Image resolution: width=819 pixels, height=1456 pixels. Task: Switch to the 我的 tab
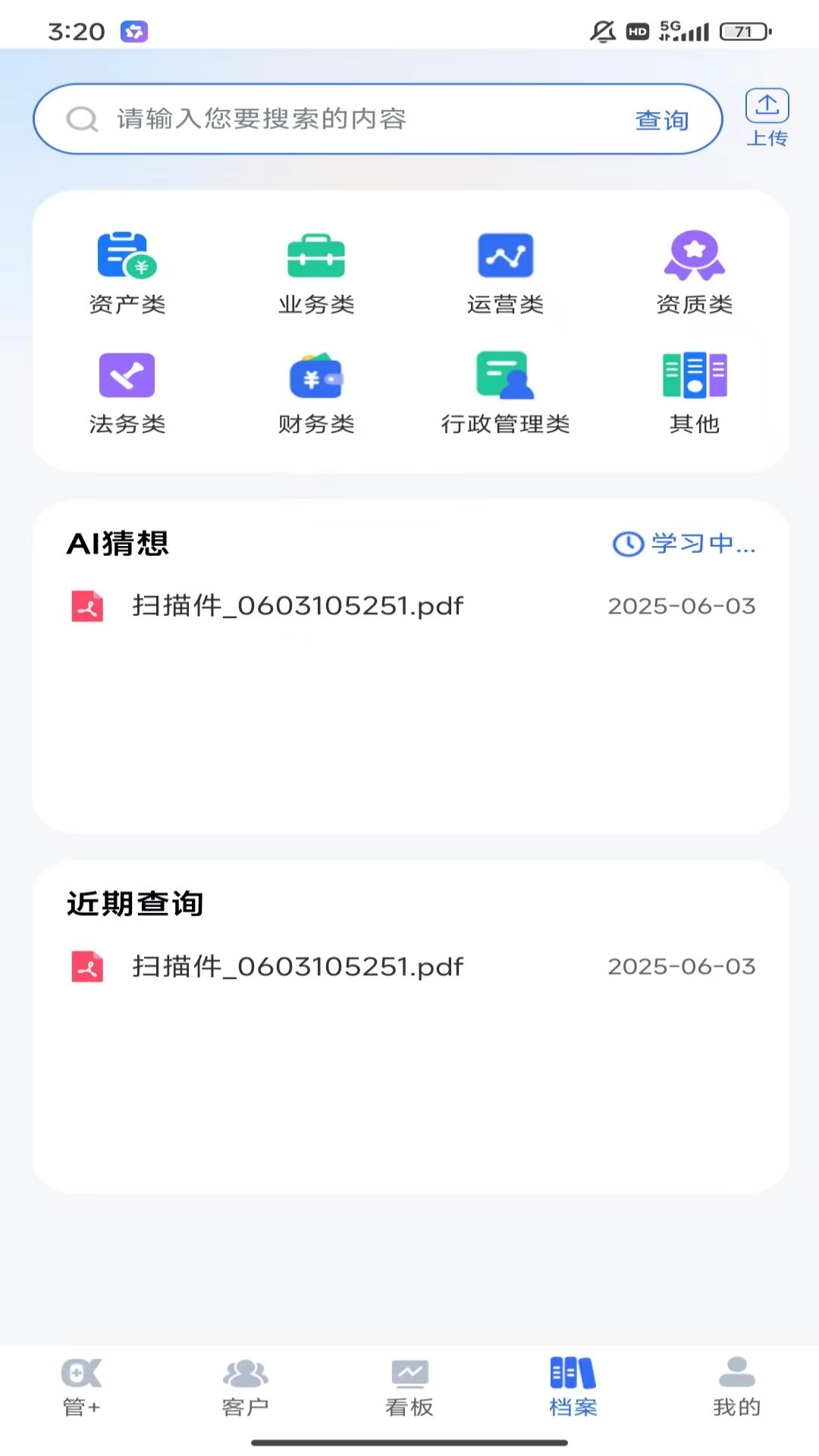click(736, 1387)
